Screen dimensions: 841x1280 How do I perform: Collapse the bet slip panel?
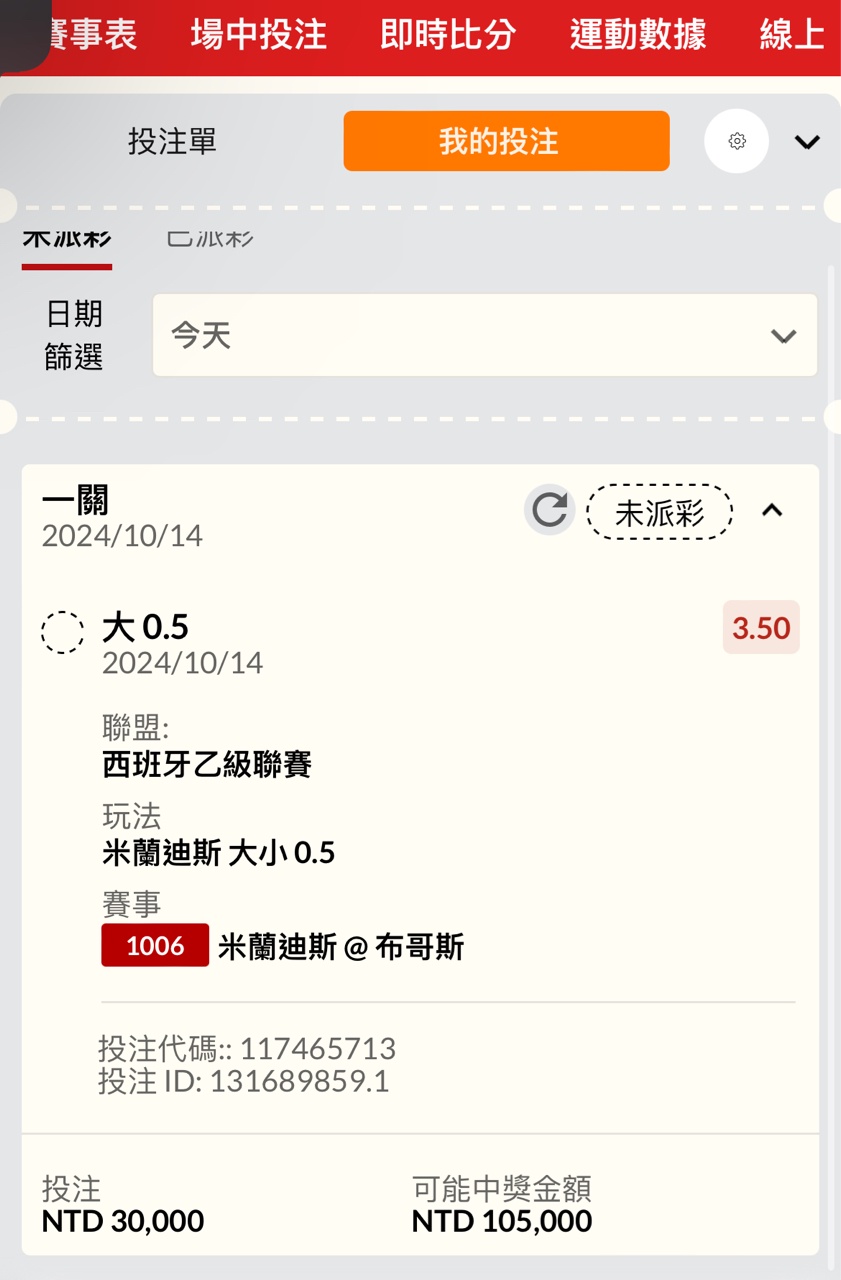pyautogui.click(x=807, y=142)
